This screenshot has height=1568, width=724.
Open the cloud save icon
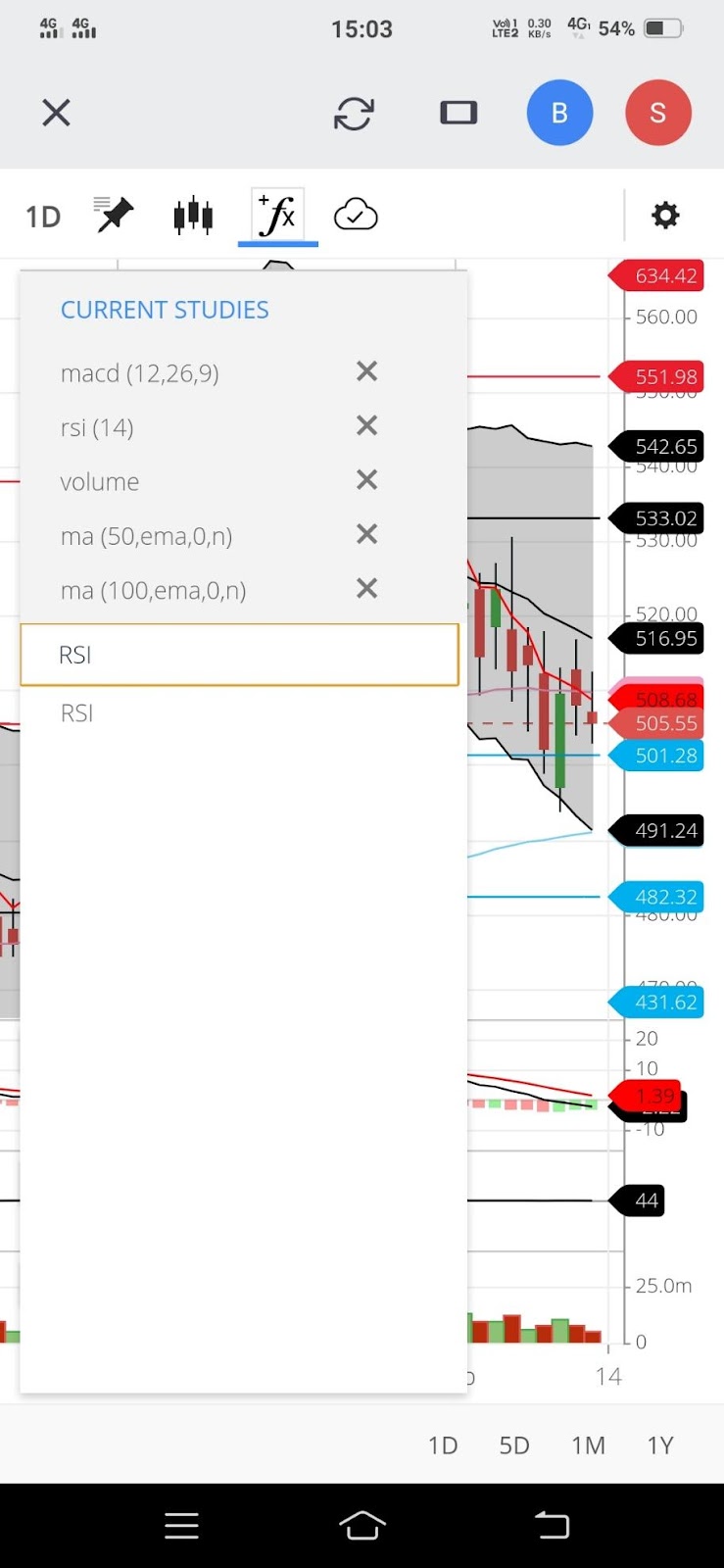click(356, 215)
